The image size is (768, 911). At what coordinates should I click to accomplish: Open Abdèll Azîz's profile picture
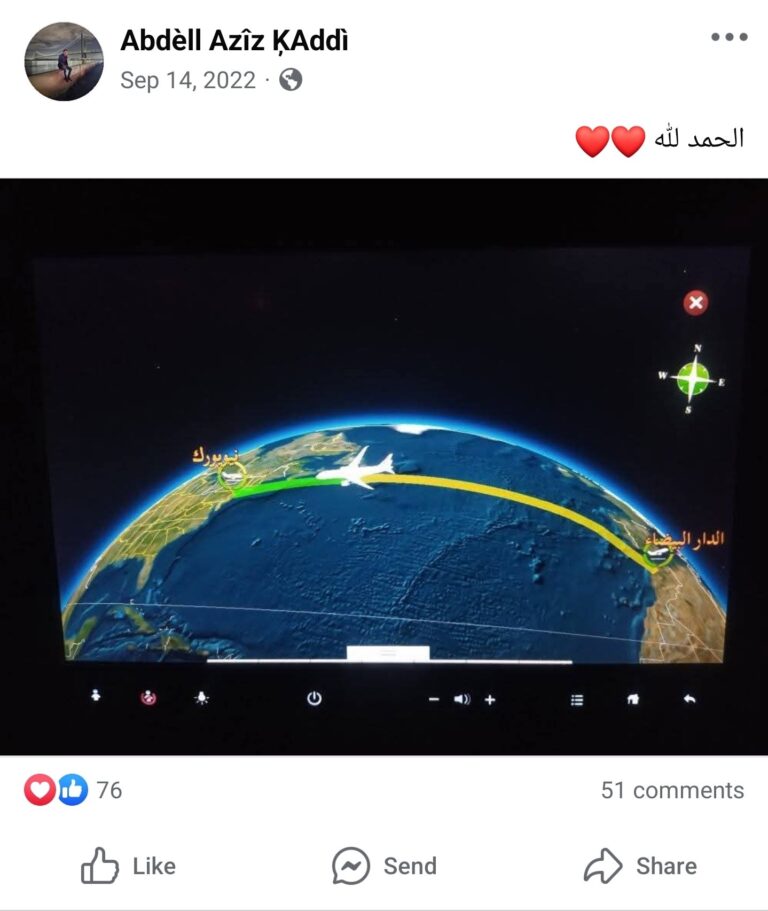coord(63,61)
